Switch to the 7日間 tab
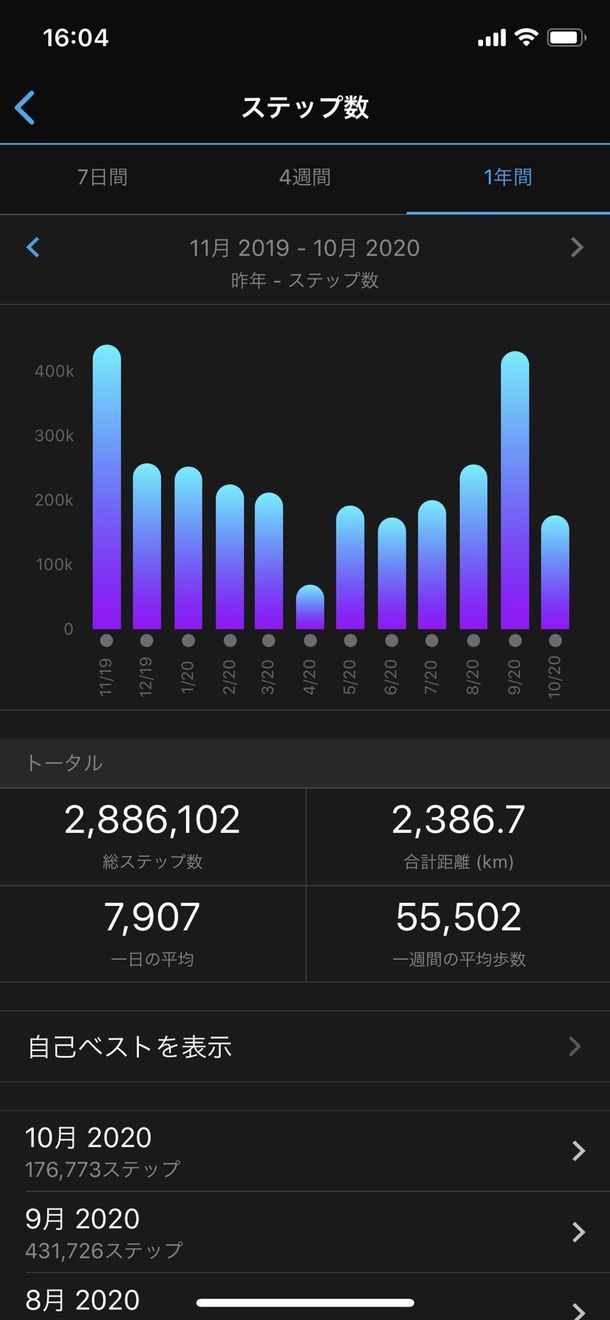610x1320 pixels. point(102,178)
